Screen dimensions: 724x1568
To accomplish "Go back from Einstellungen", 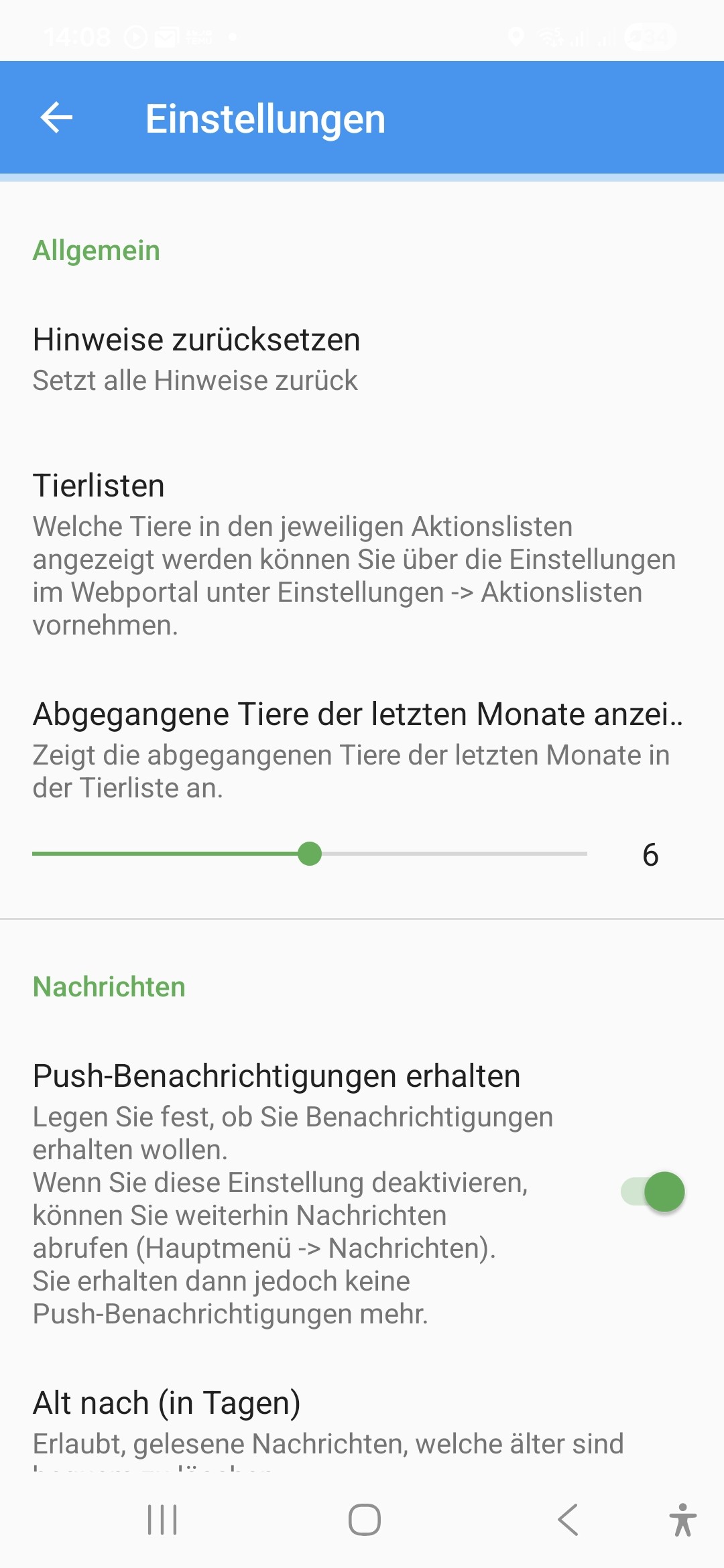I will [56, 118].
